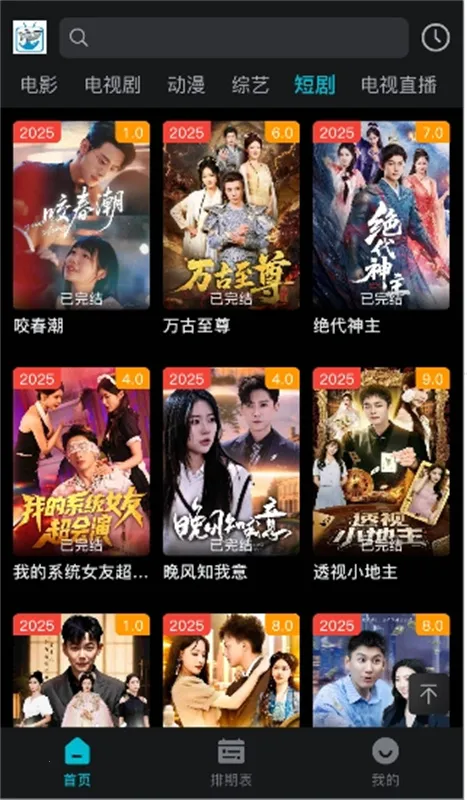The width and height of the screenshot is (467, 800).
Task: Go to the 首页 tab
Action: coord(78,762)
